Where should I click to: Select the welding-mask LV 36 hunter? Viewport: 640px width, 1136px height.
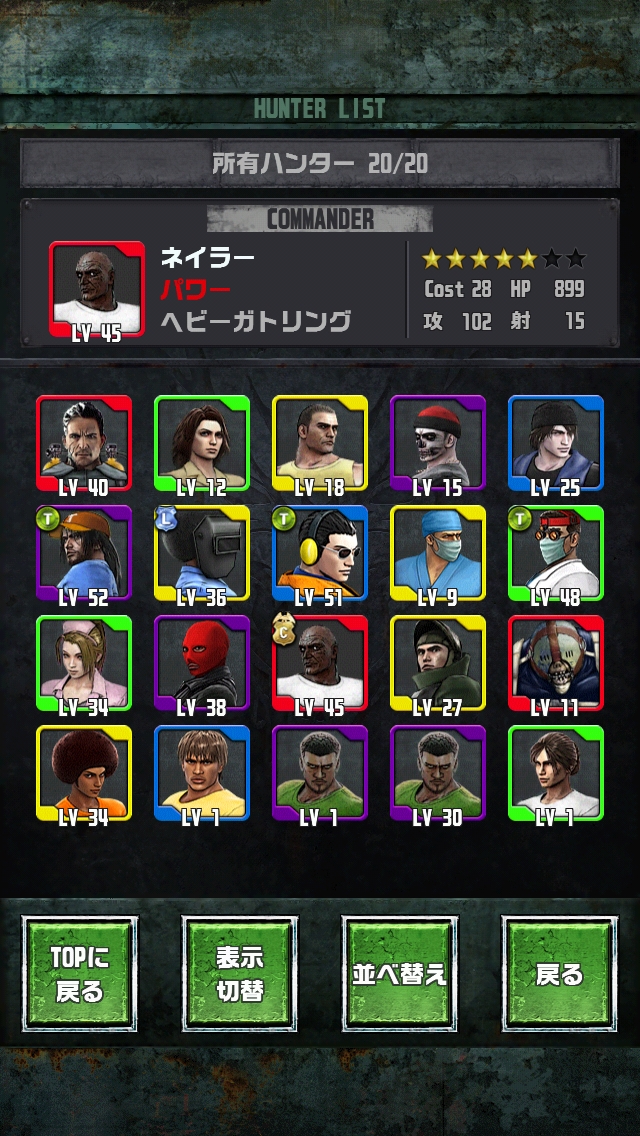tap(202, 554)
